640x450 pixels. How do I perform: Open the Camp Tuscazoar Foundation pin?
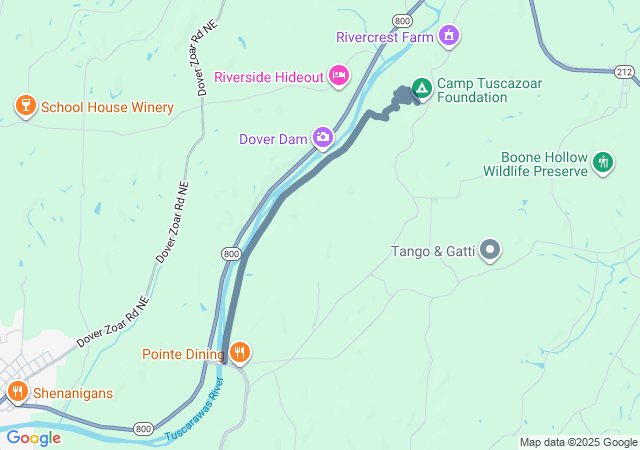click(x=422, y=90)
